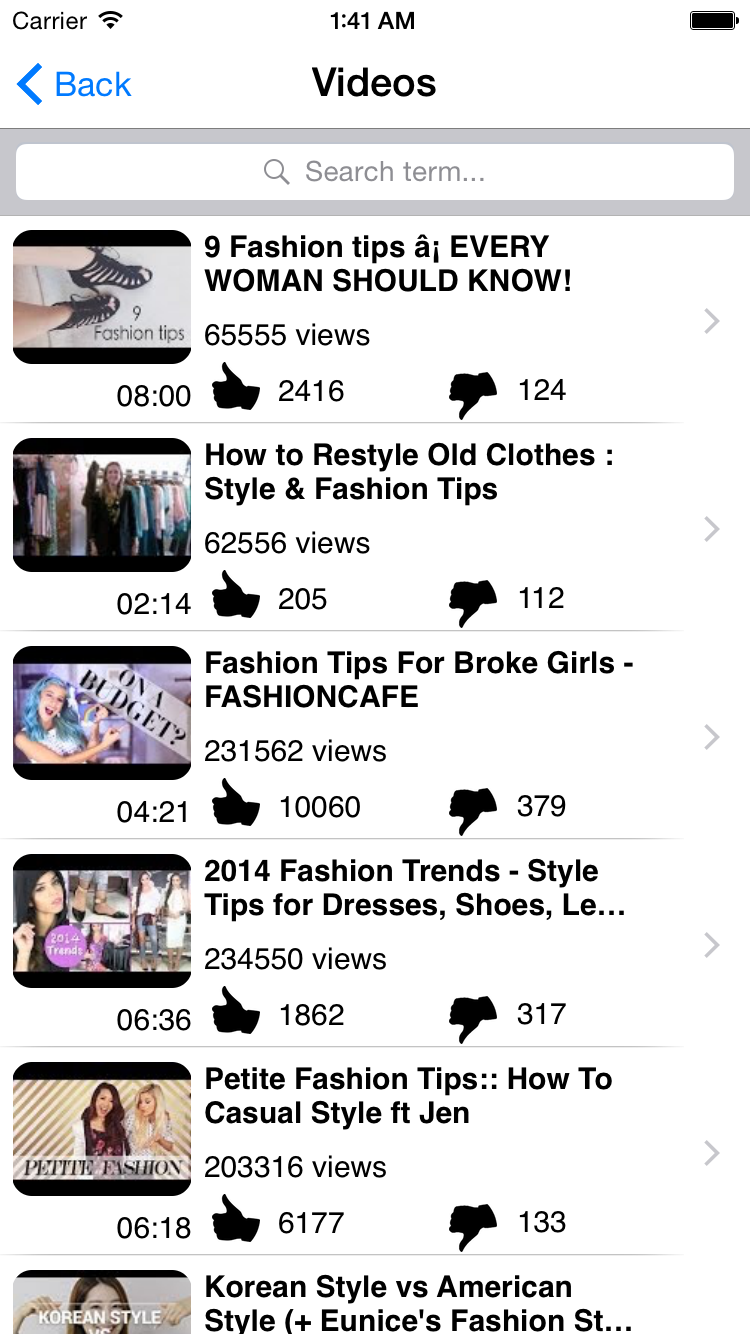Open the 9 Fashion tips video
The width and height of the screenshot is (750, 1334).
point(388,264)
